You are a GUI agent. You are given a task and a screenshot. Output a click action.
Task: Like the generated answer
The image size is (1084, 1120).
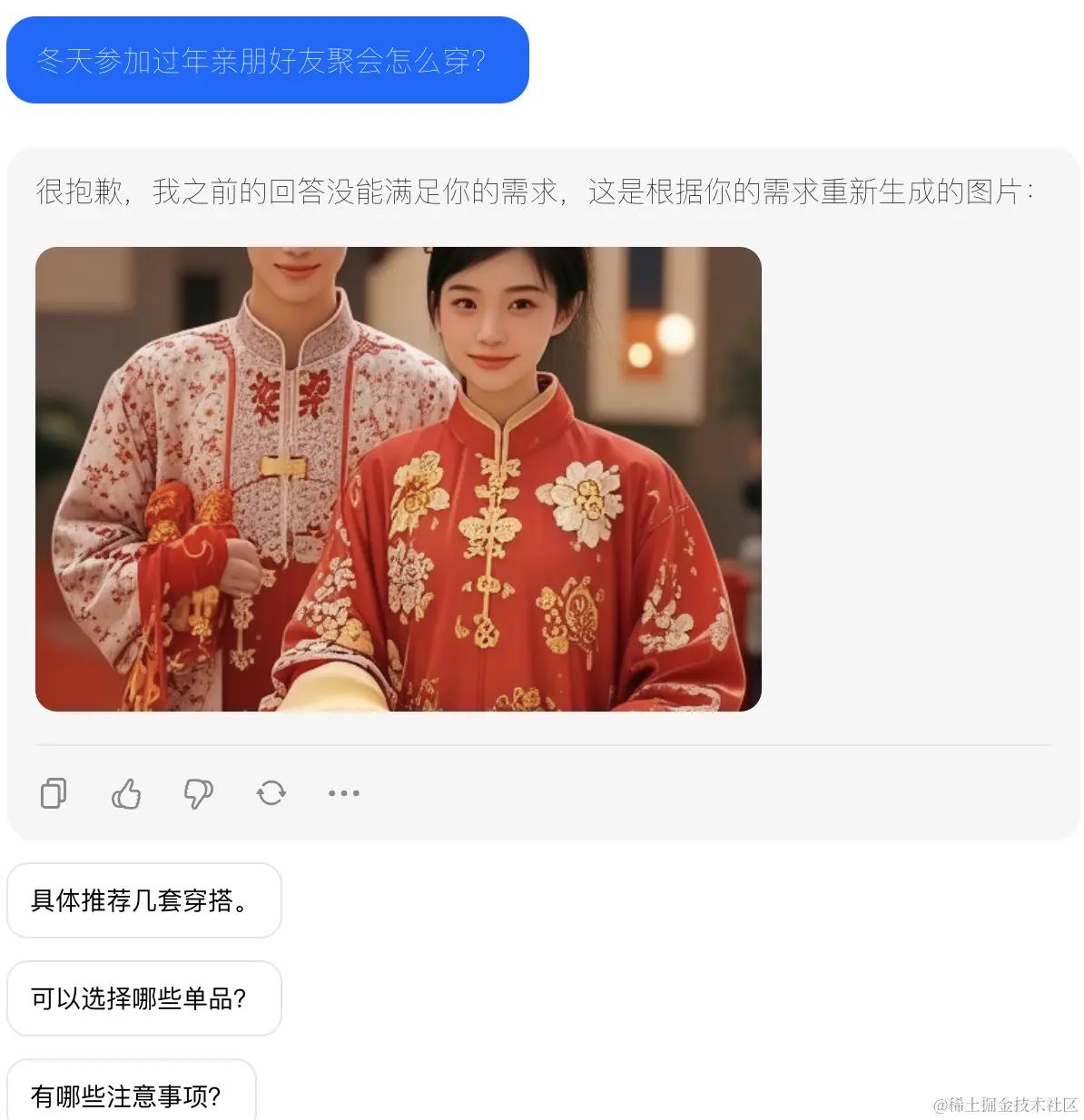click(126, 793)
